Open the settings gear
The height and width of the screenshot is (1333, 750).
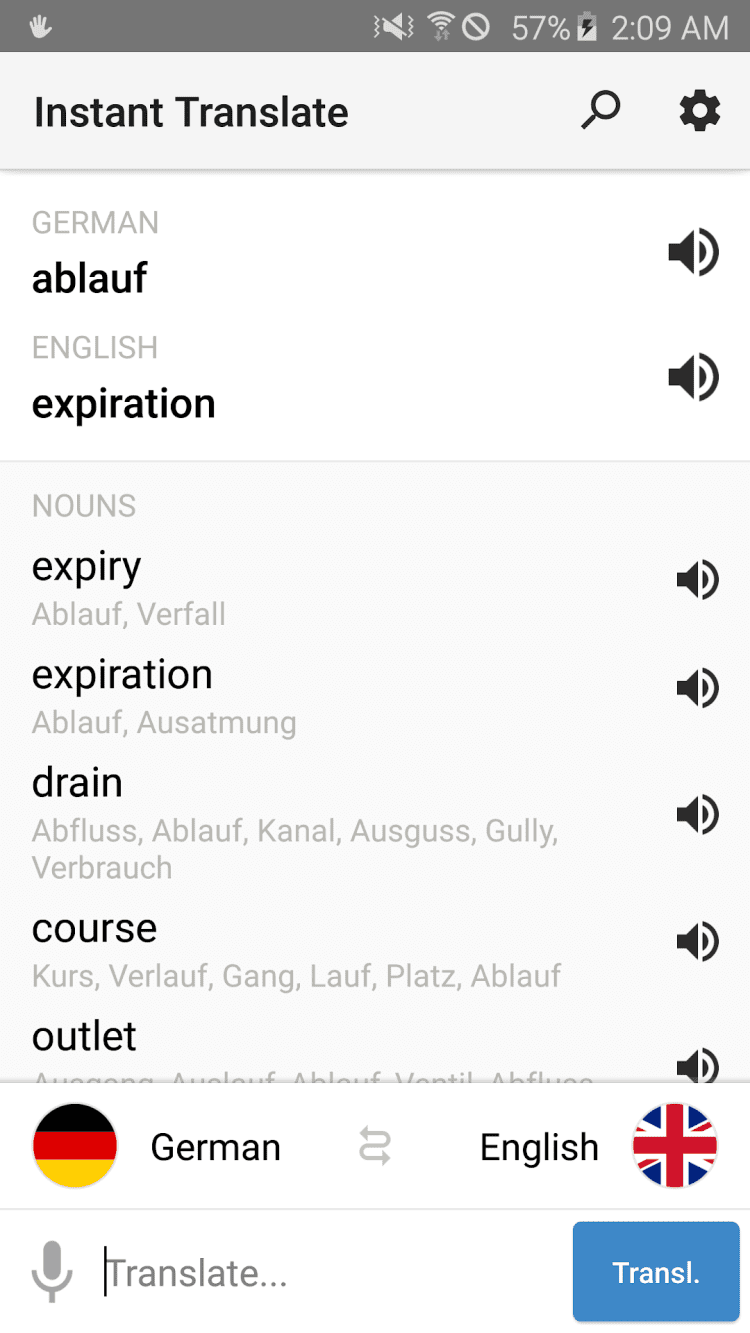point(699,111)
